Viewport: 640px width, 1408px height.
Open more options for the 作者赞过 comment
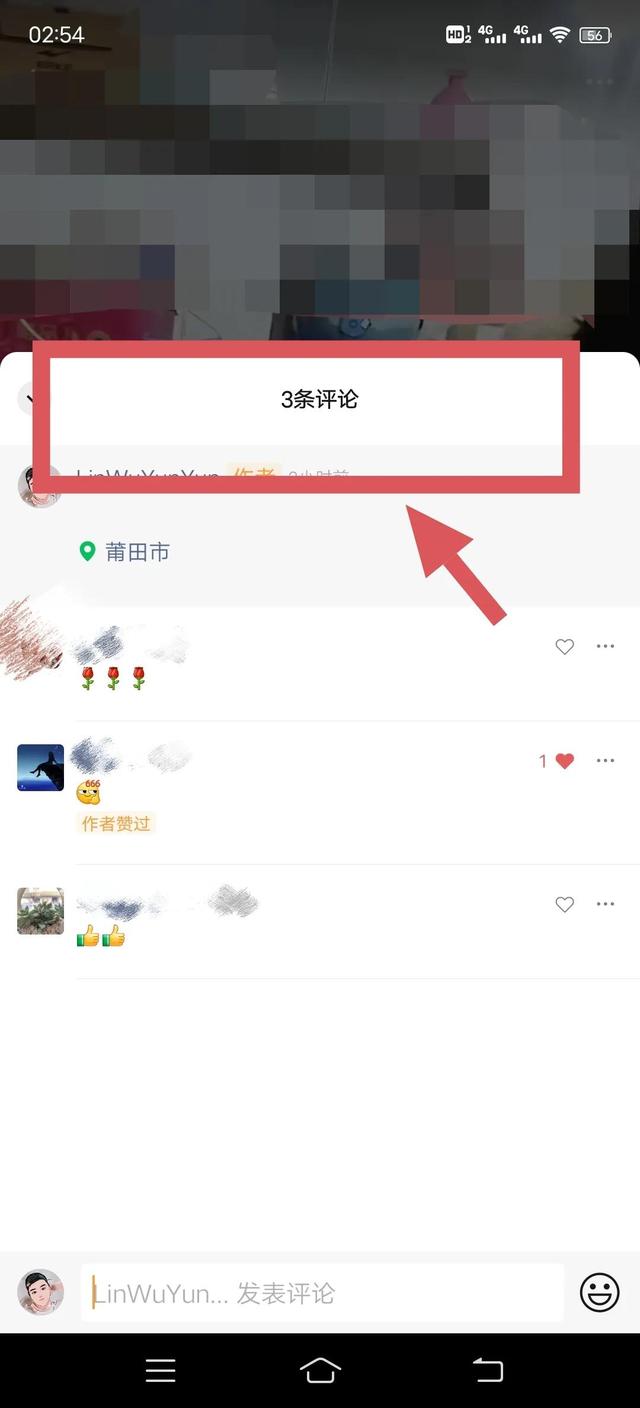point(605,761)
